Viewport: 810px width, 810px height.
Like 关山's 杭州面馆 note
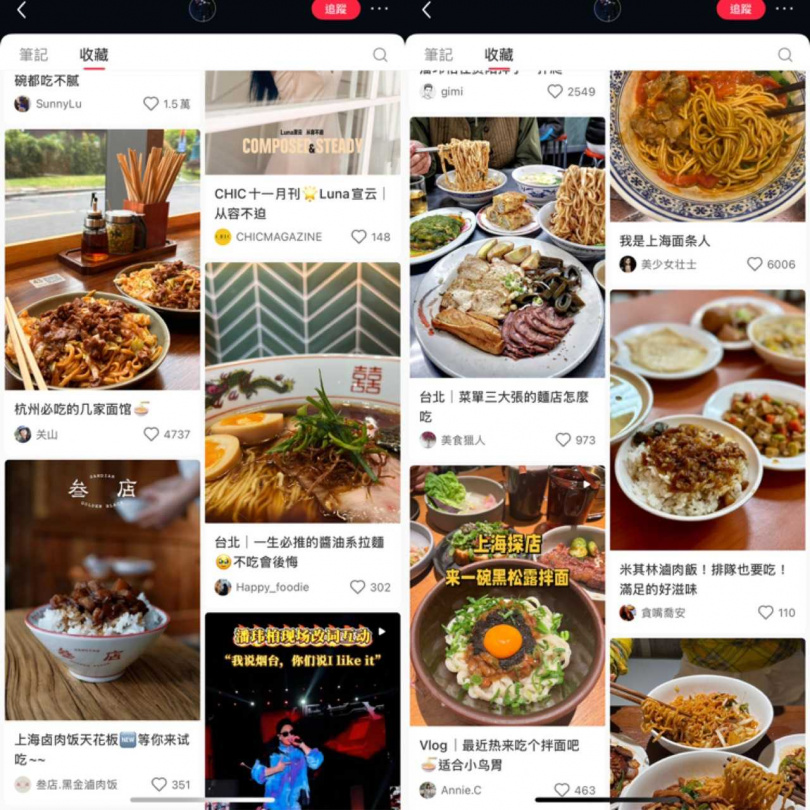click(x=151, y=434)
